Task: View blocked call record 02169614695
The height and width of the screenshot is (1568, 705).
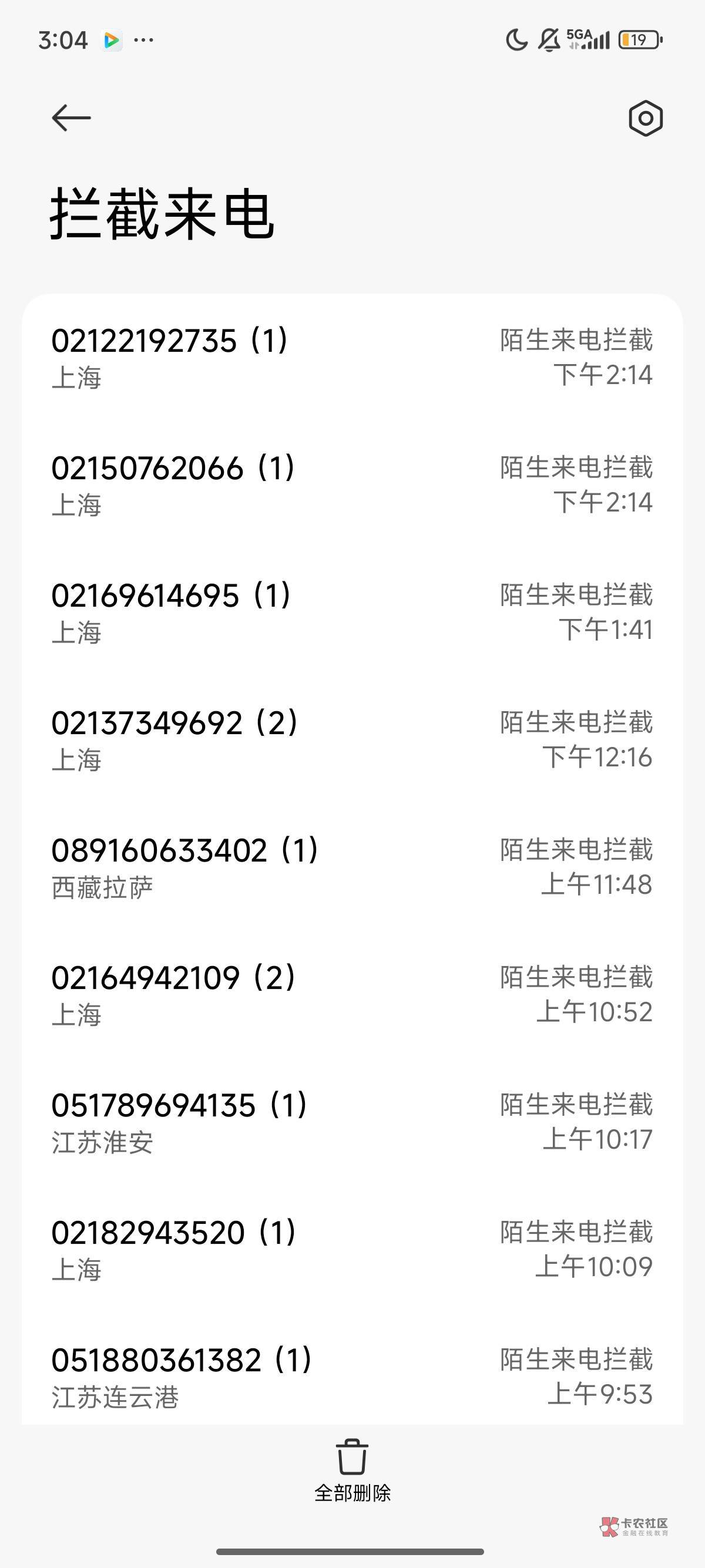Action: click(352, 613)
